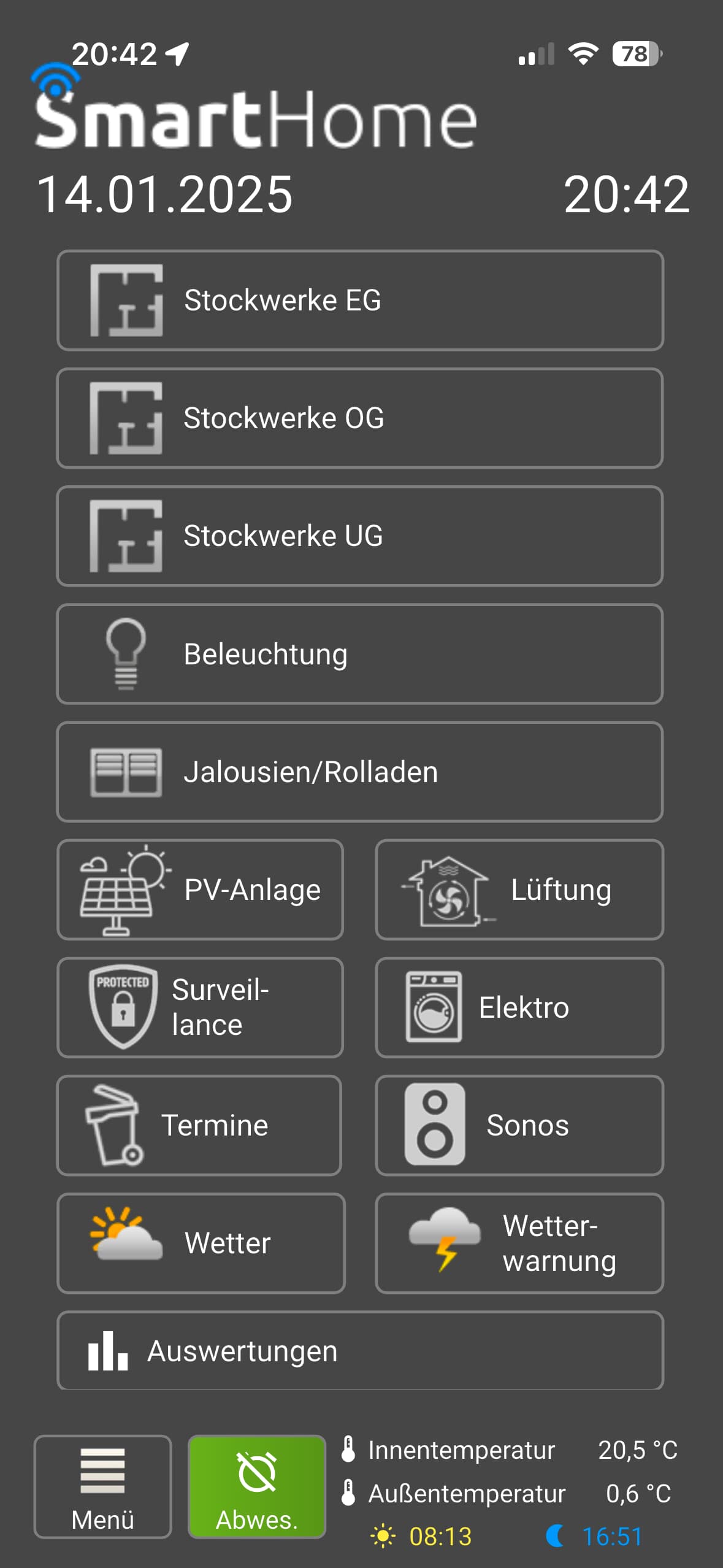This screenshot has width=723, height=1568.
Task: View the Surveillance section
Action: tap(200, 1007)
